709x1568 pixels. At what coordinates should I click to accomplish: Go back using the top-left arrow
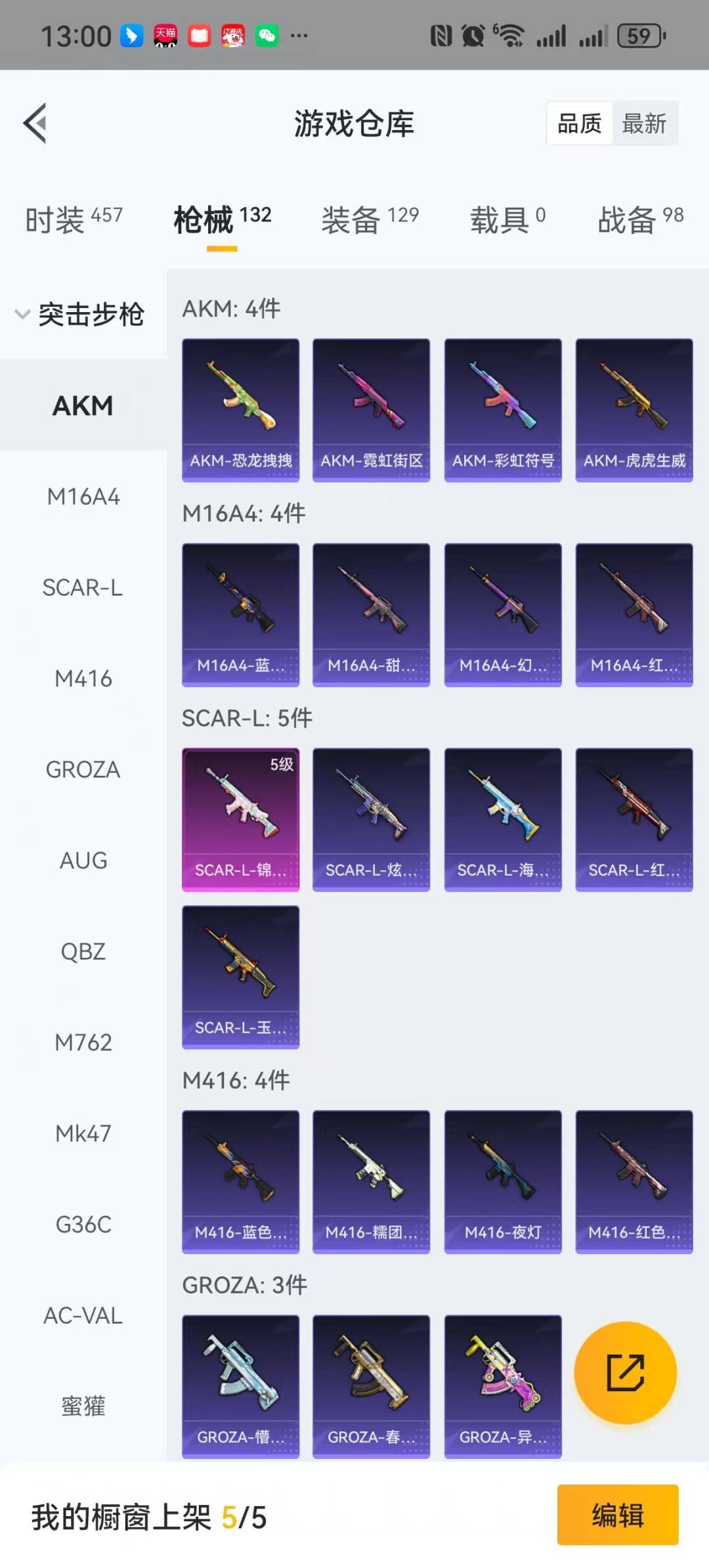coord(35,123)
